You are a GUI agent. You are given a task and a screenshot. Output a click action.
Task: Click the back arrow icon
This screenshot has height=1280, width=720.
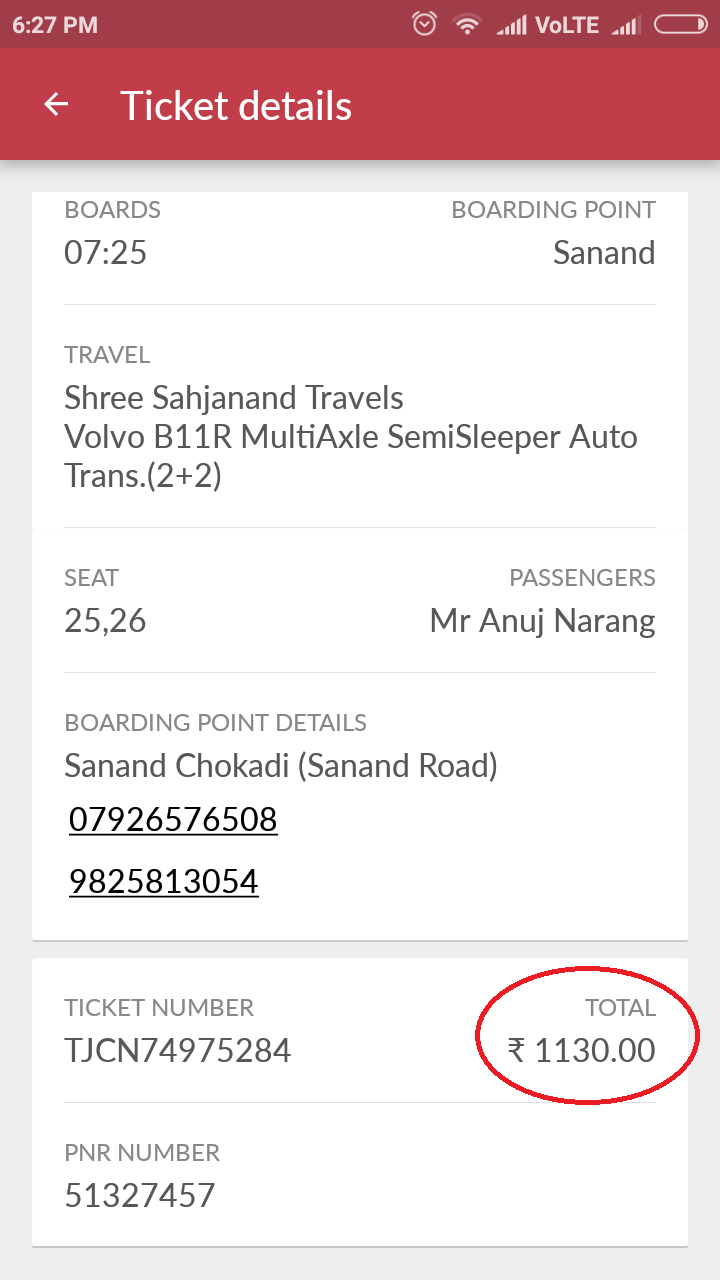tap(56, 104)
